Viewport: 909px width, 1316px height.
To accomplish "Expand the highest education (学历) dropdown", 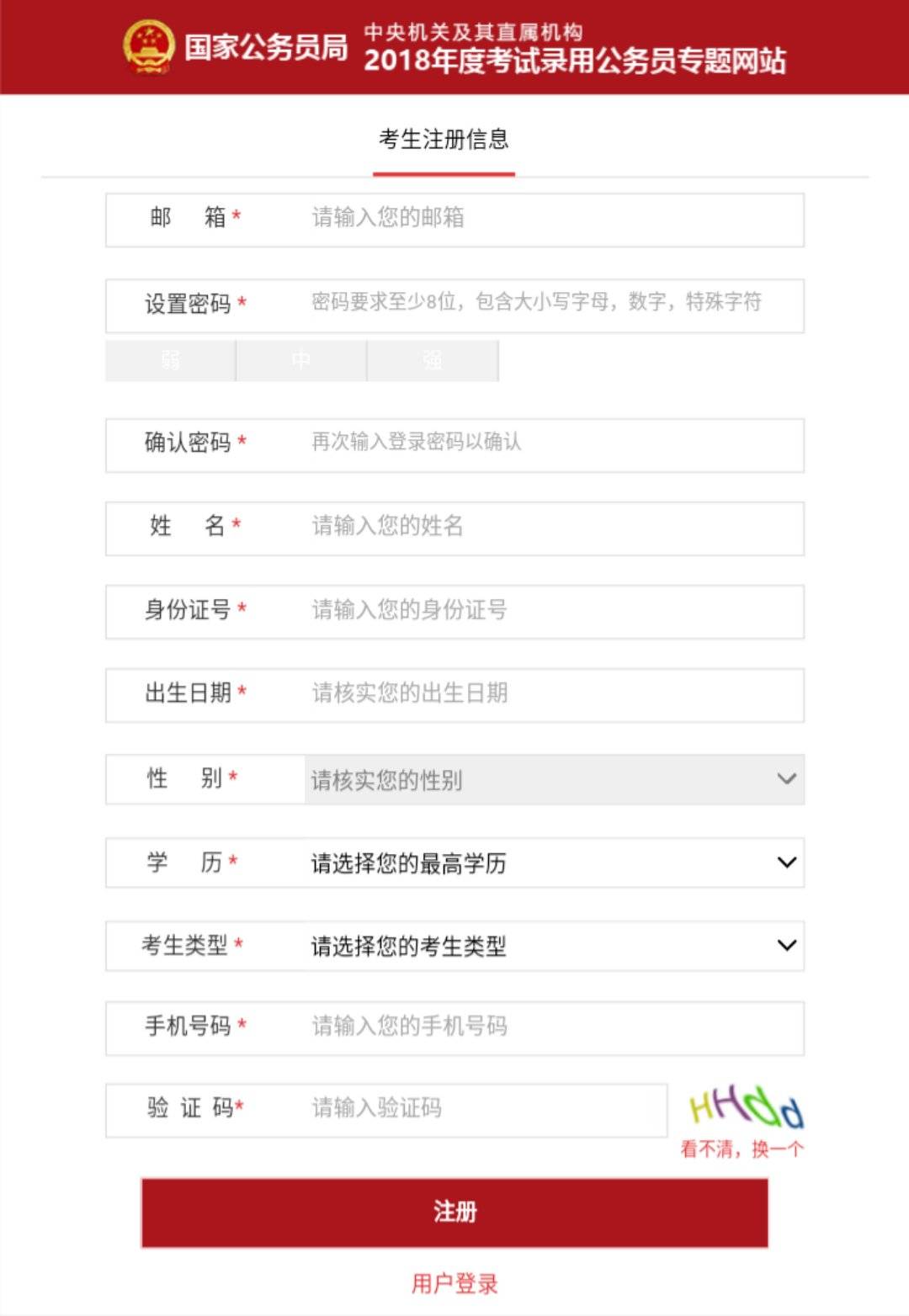I will click(552, 862).
